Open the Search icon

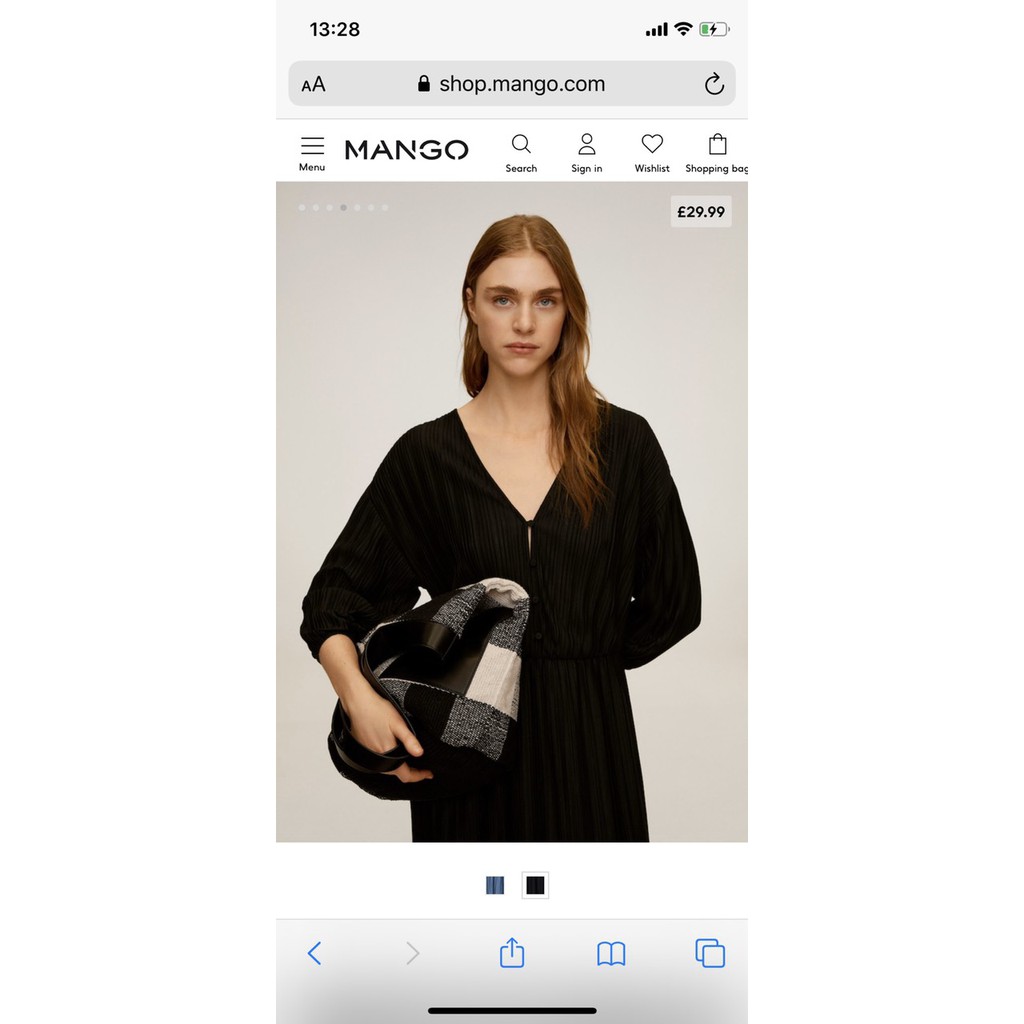[x=521, y=152]
